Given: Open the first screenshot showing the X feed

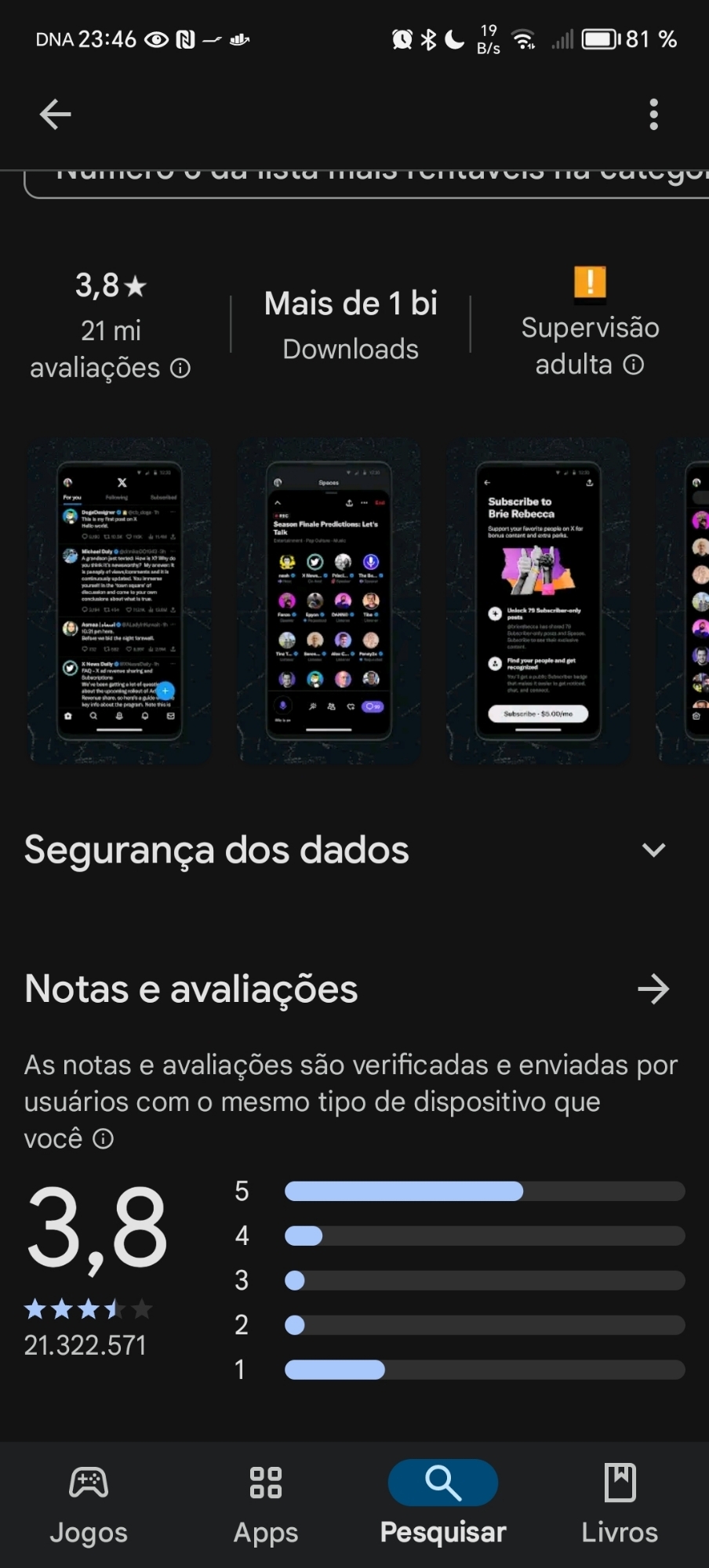Looking at the screenshot, I should [x=119, y=601].
